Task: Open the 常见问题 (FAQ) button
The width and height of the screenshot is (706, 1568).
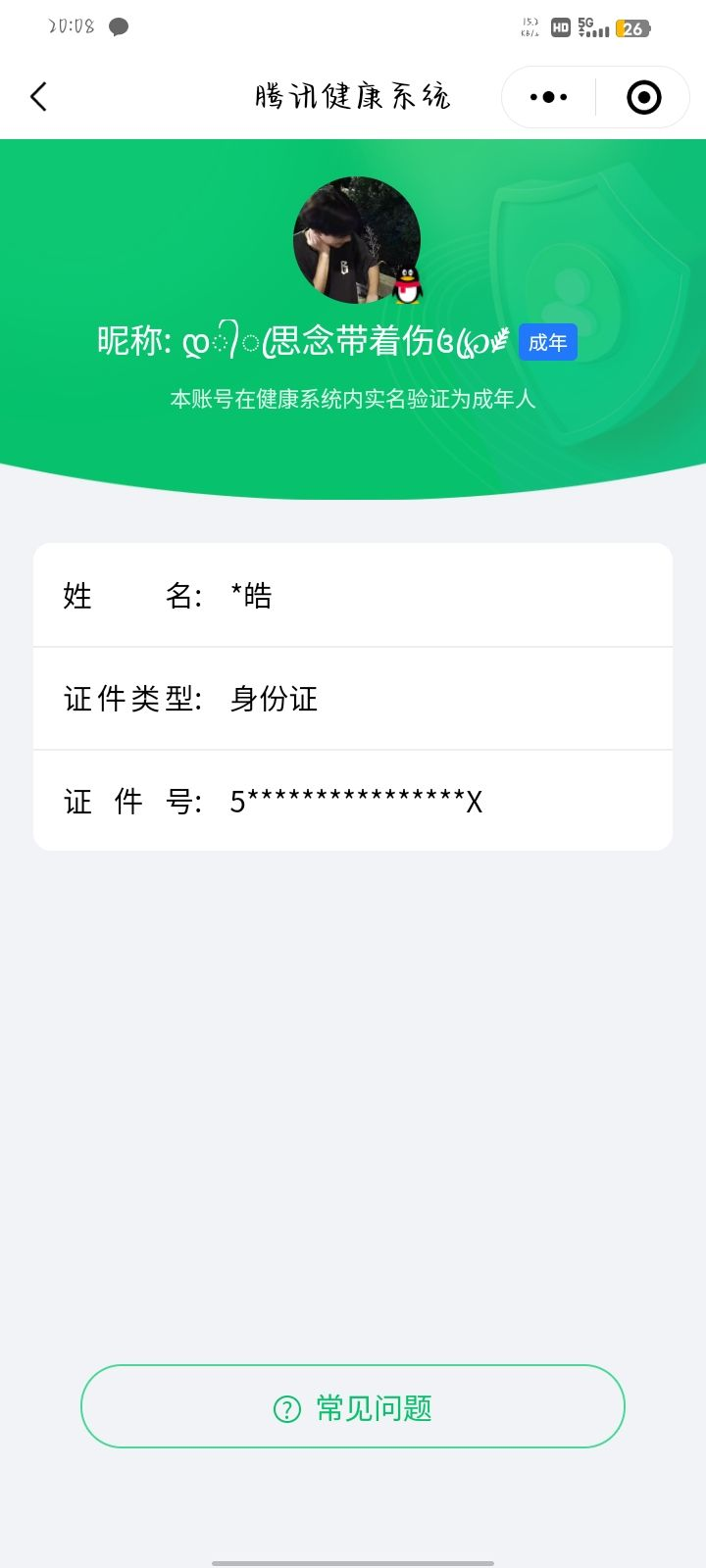Action: pyautogui.click(x=353, y=1405)
